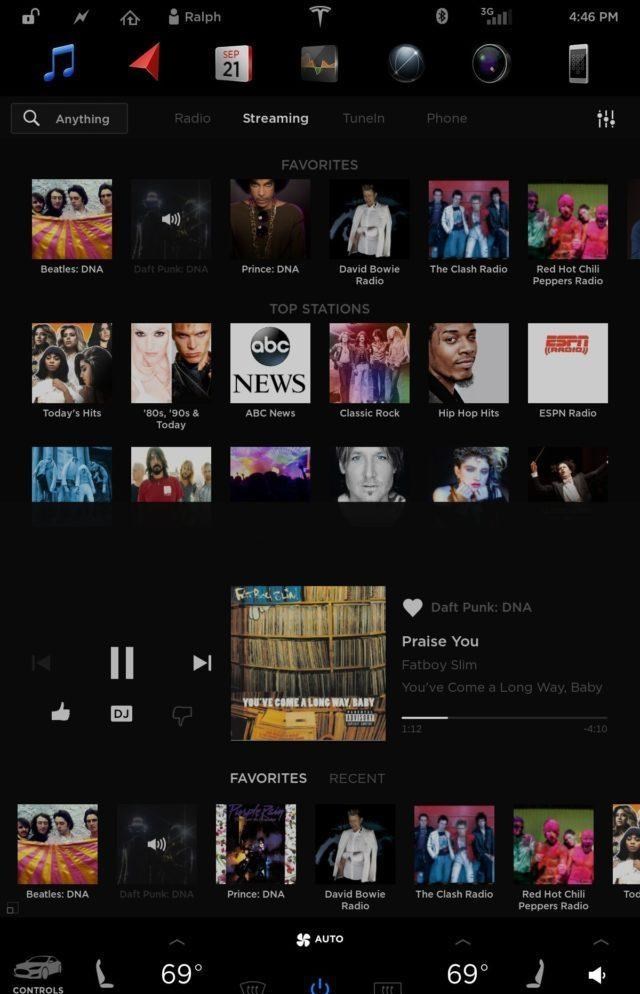
Task: Switch to the Radio tab
Action: click(x=192, y=118)
